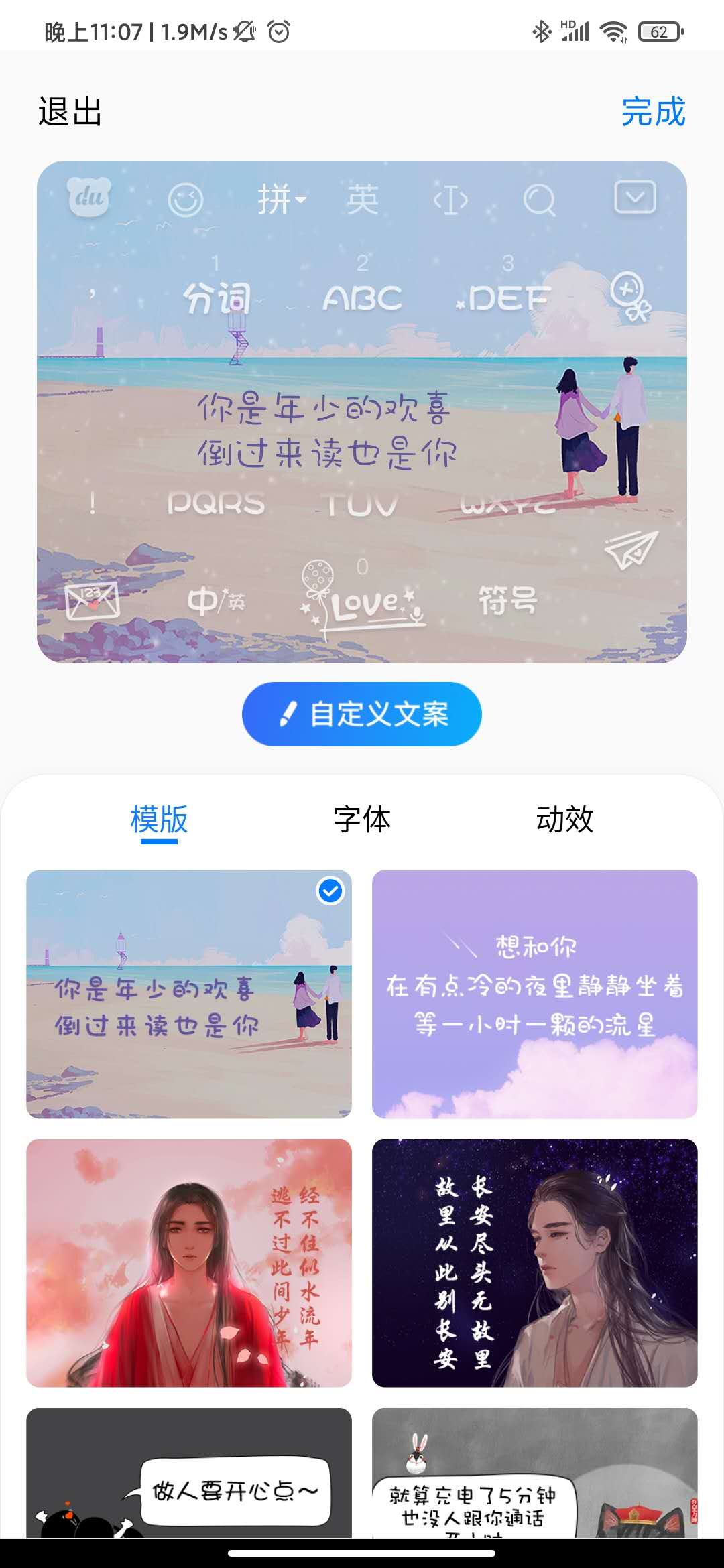Tap the alarm clock icon in the status bar
Image resolution: width=724 pixels, height=1568 pixels.
pos(277,32)
